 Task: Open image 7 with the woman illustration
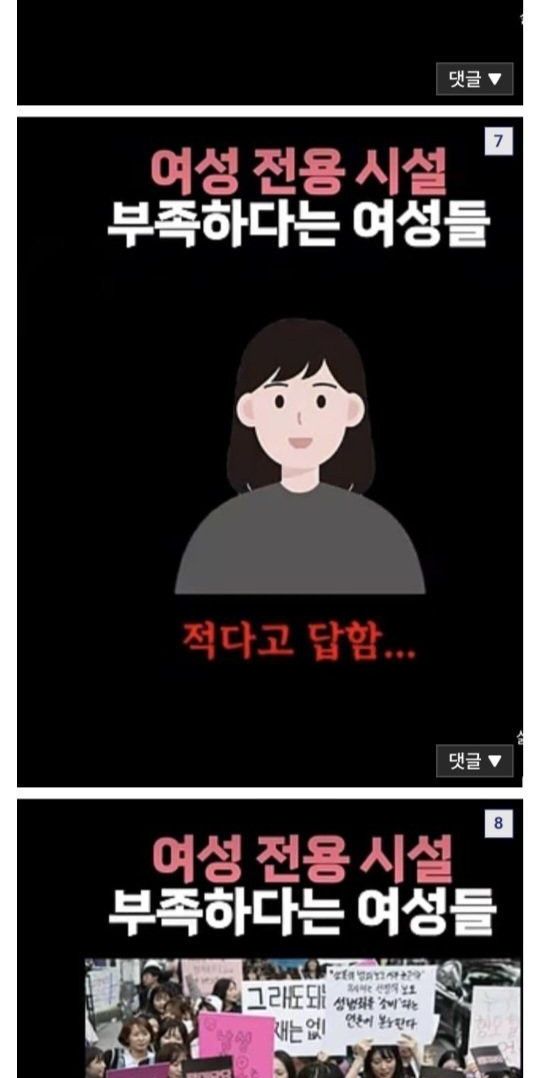tap(270, 452)
